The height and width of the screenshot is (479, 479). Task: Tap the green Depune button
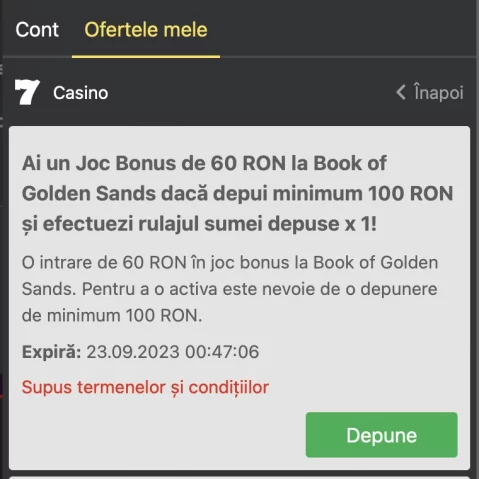(381, 435)
